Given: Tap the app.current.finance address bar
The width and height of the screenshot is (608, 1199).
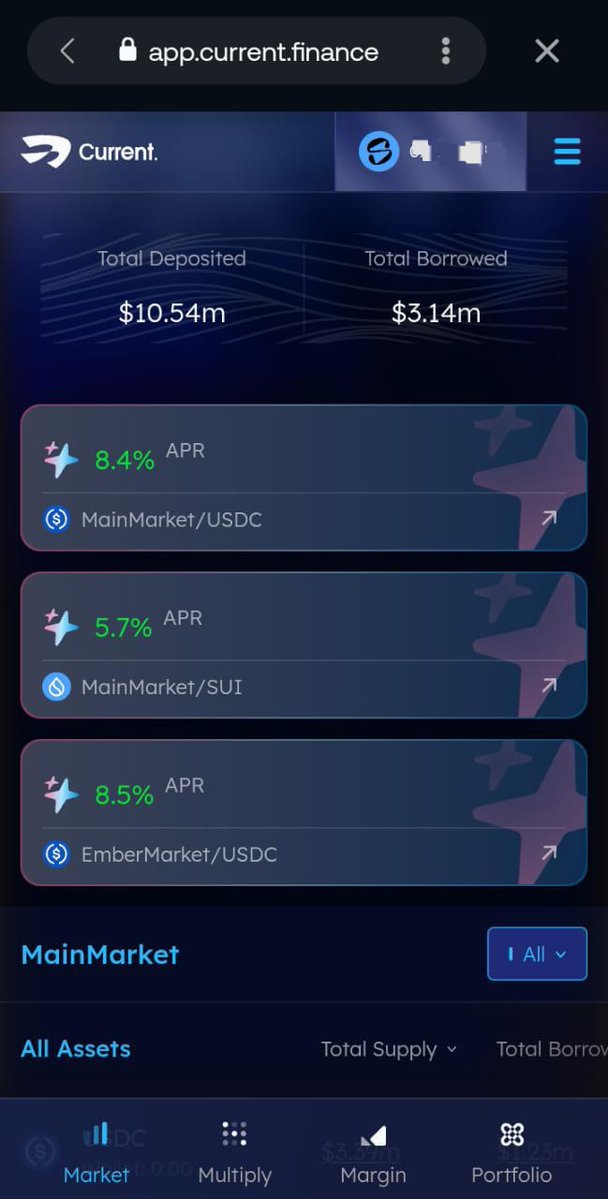Looking at the screenshot, I should pyautogui.click(x=262, y=52).
